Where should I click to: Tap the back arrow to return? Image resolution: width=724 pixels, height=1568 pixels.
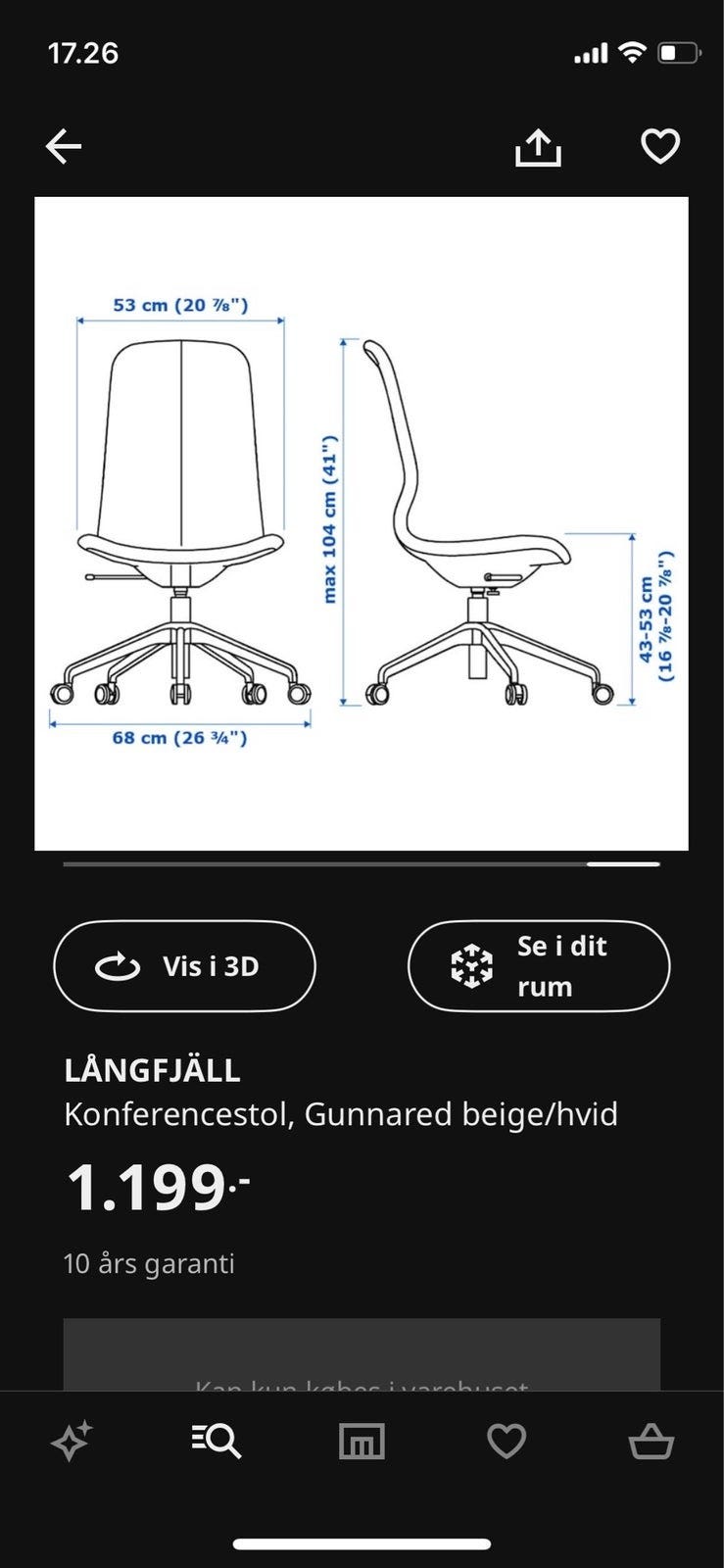click(63, 145)
